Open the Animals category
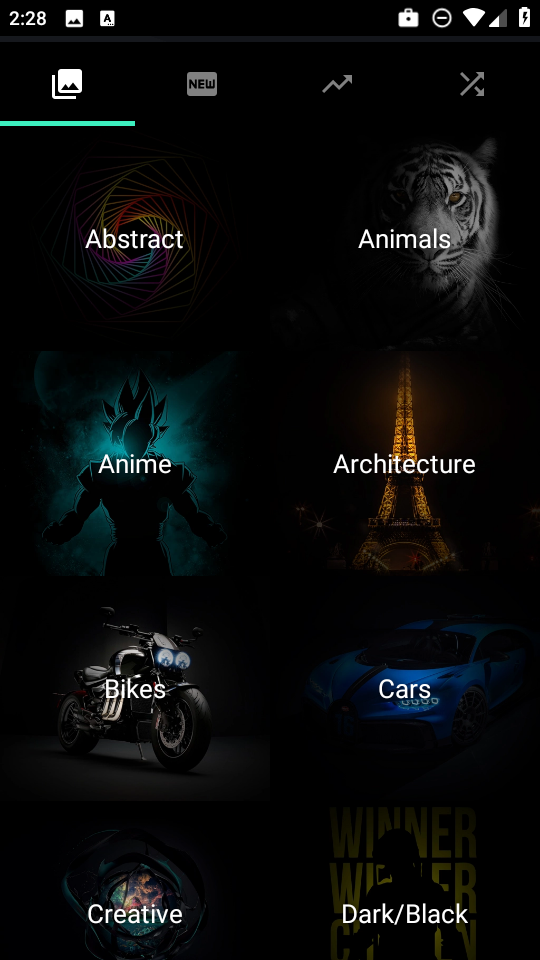Image resolution: width=540 pixels, height=960 pixels. pyautogui.click(x=405, y=238)
